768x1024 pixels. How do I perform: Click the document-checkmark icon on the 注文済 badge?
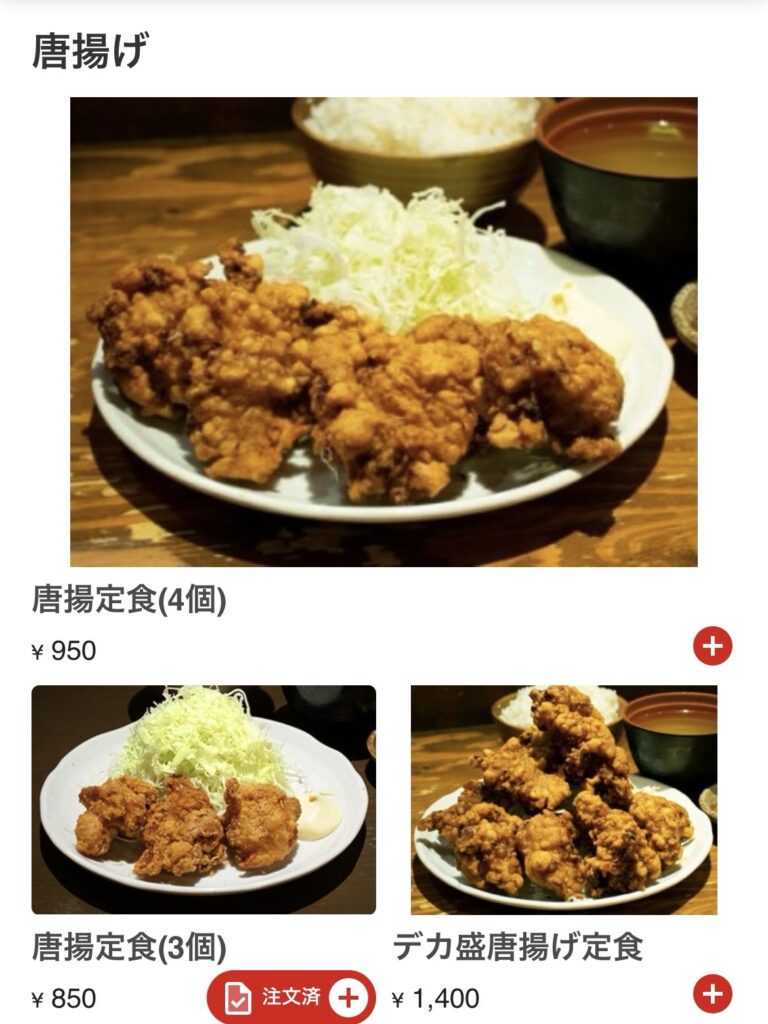(x=237, y=996)
